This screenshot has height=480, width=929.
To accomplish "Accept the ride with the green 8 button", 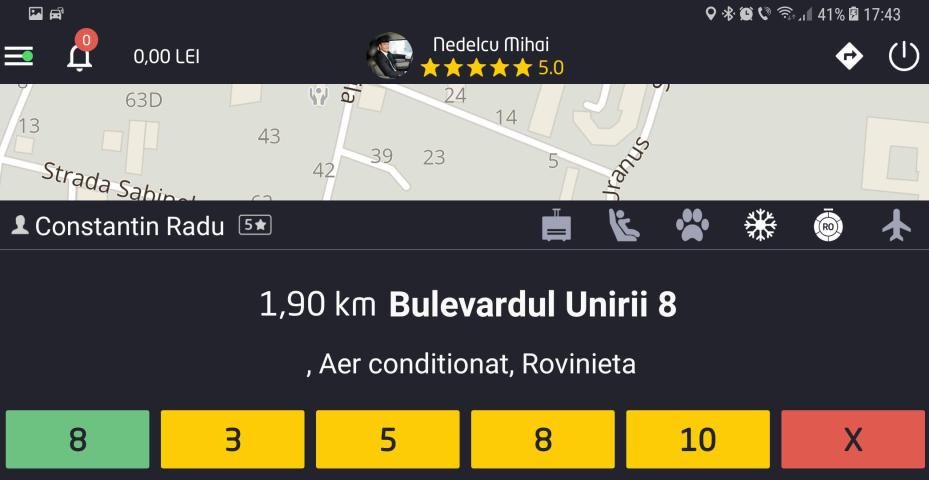I will 77,439.
